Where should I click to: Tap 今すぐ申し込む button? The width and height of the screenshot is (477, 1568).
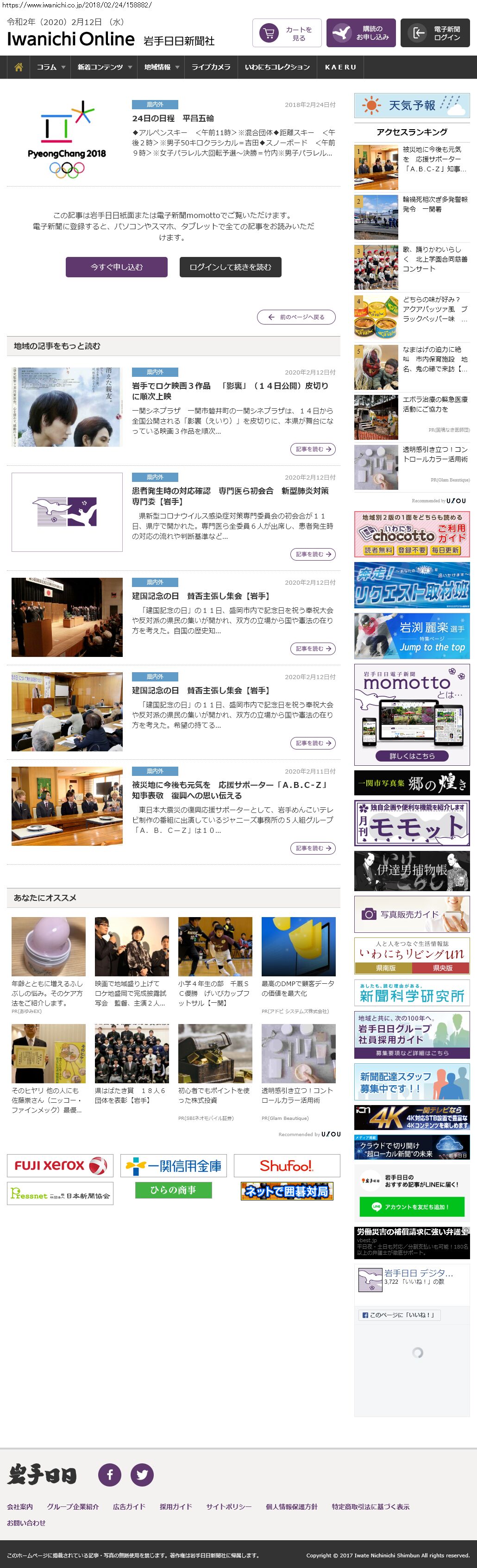(116, 267)
